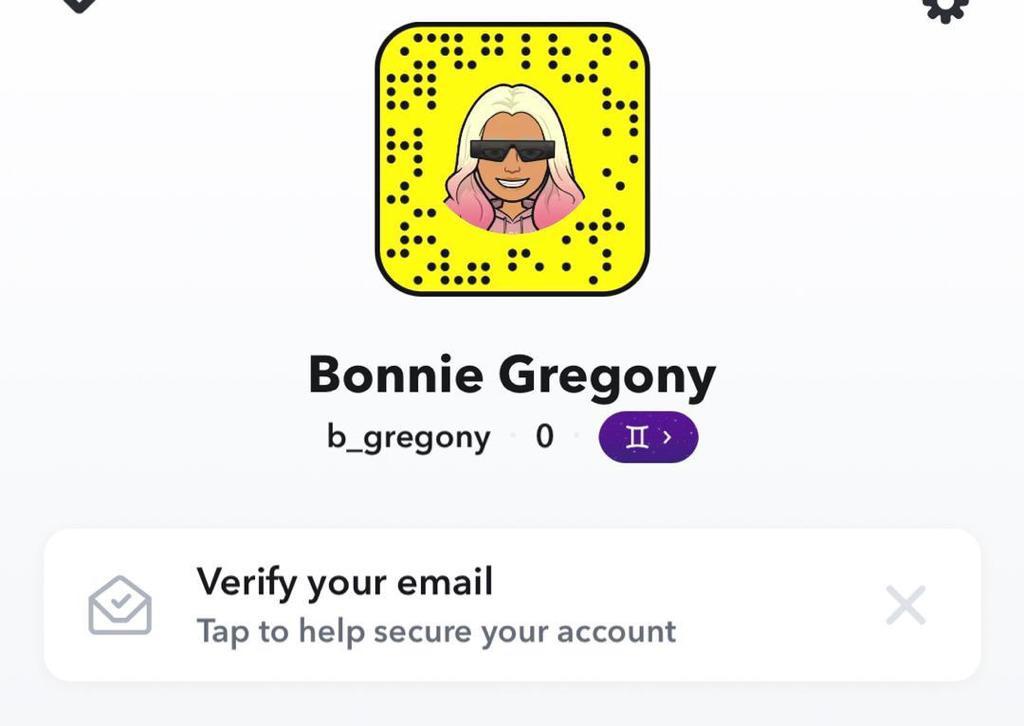Screen dimensions: 1024x726
Task: Open the Verify your email card
Action: click(435, 605)
